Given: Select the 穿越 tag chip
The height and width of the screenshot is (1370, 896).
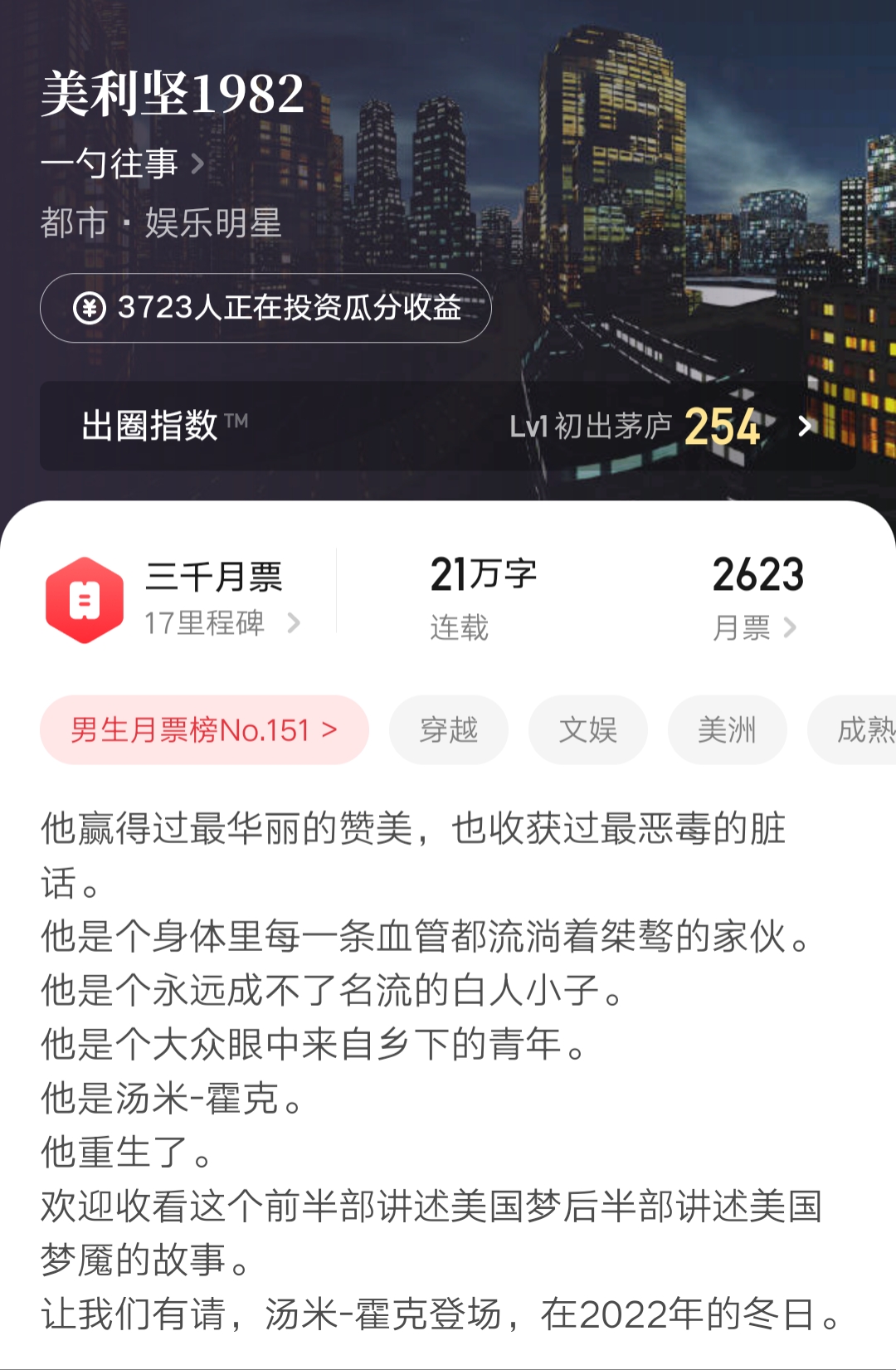Looking at the screenshot, I should [448, 729].
